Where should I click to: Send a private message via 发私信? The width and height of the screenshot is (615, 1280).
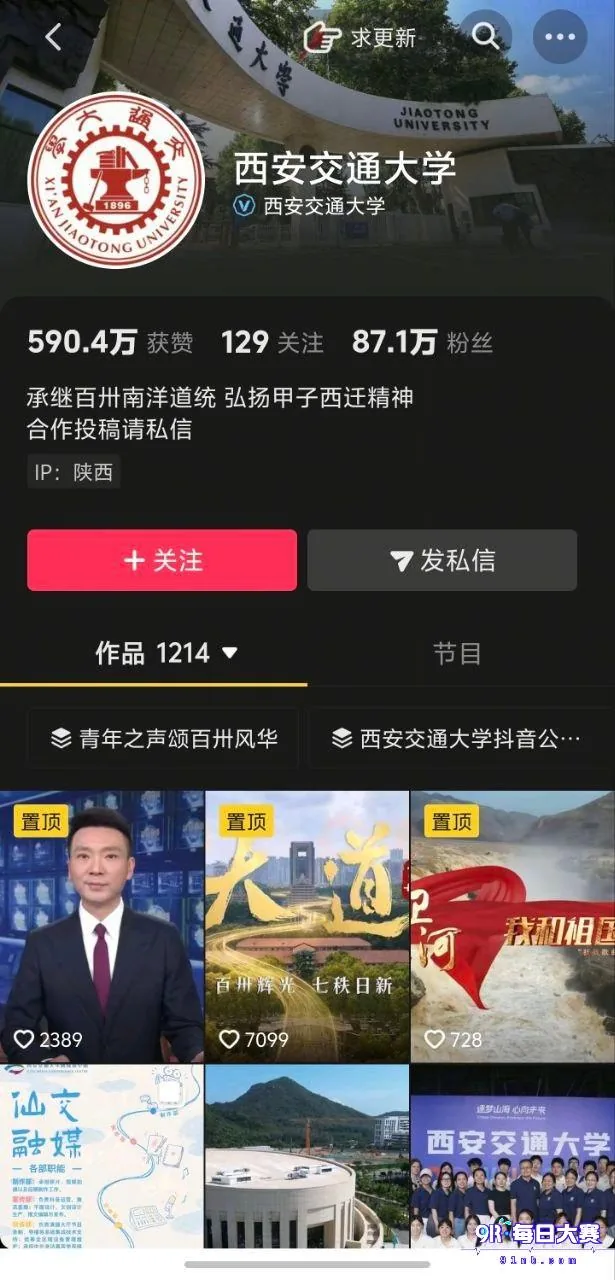click(x=442, y=560)
